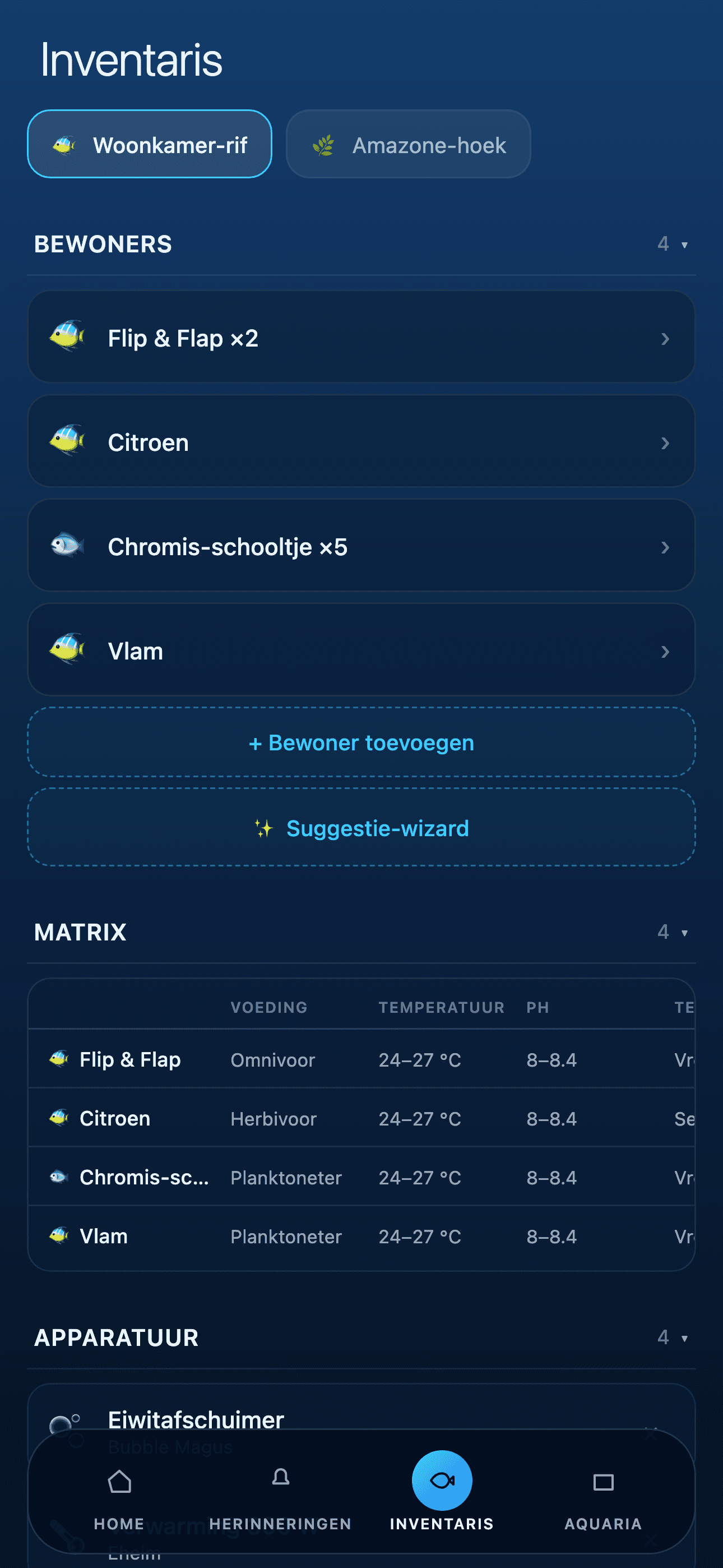Switch to the Aquaria tab
Viewport: 723px width, 1568px height.
[603, 1495]
